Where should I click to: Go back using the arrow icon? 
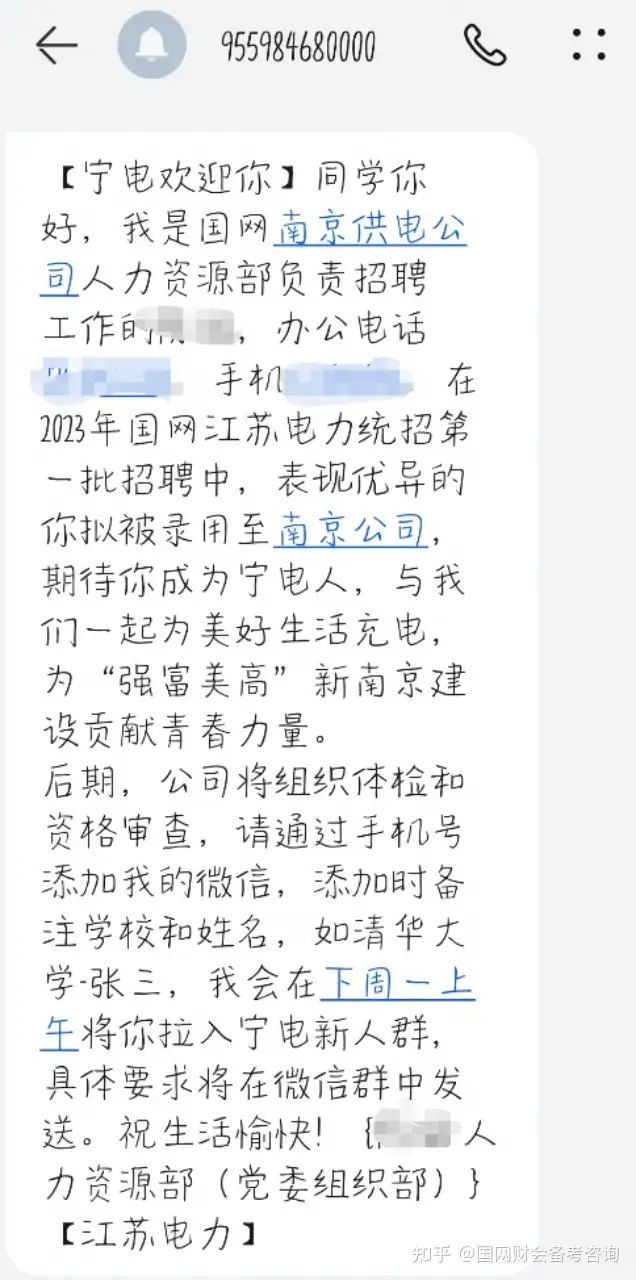coord(56,45)
